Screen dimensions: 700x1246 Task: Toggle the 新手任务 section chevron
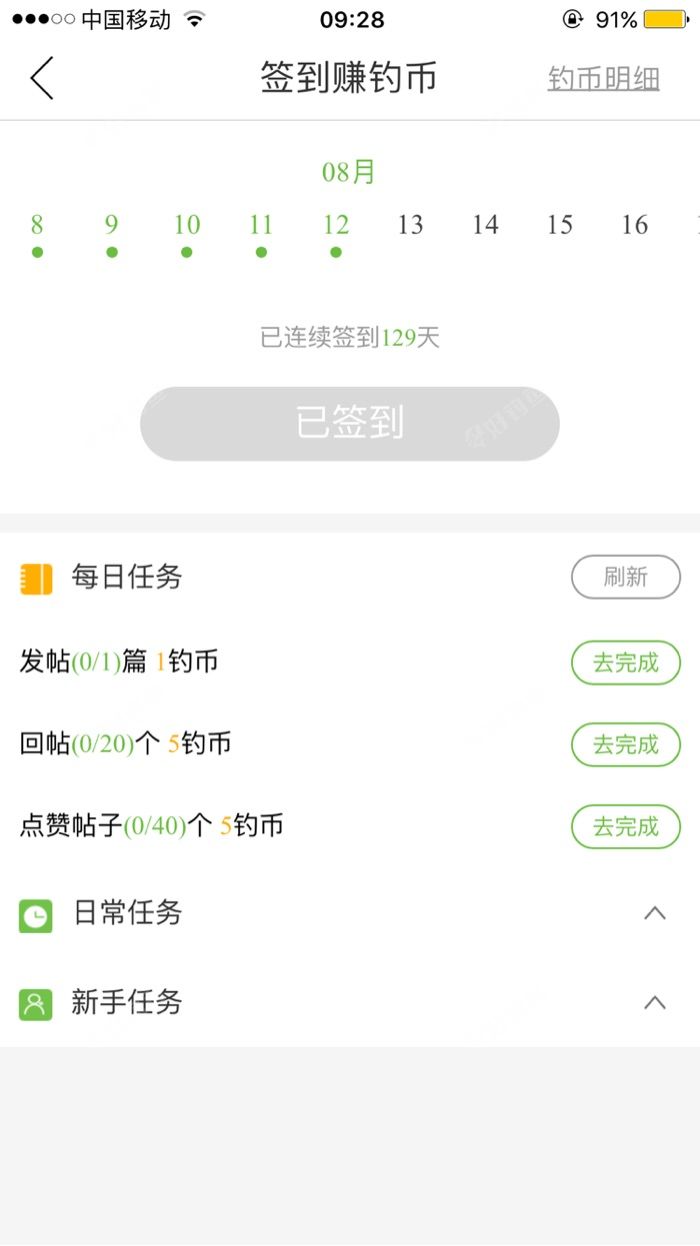tap(655, 1002)
